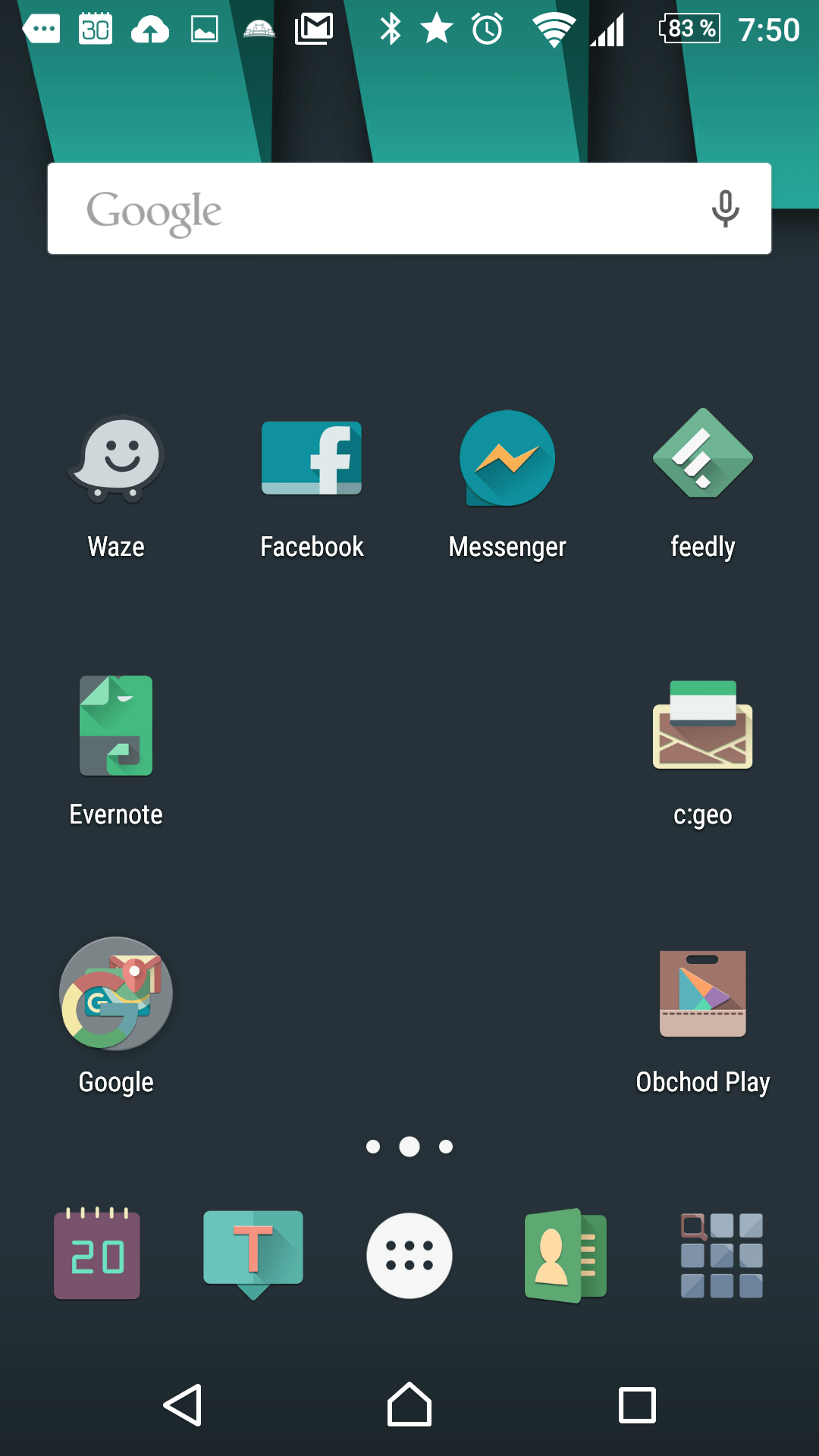The width and height of the screenshot is (819, 1456).
Task: Open the messaging app with T icon
Action: [253, 1255]
